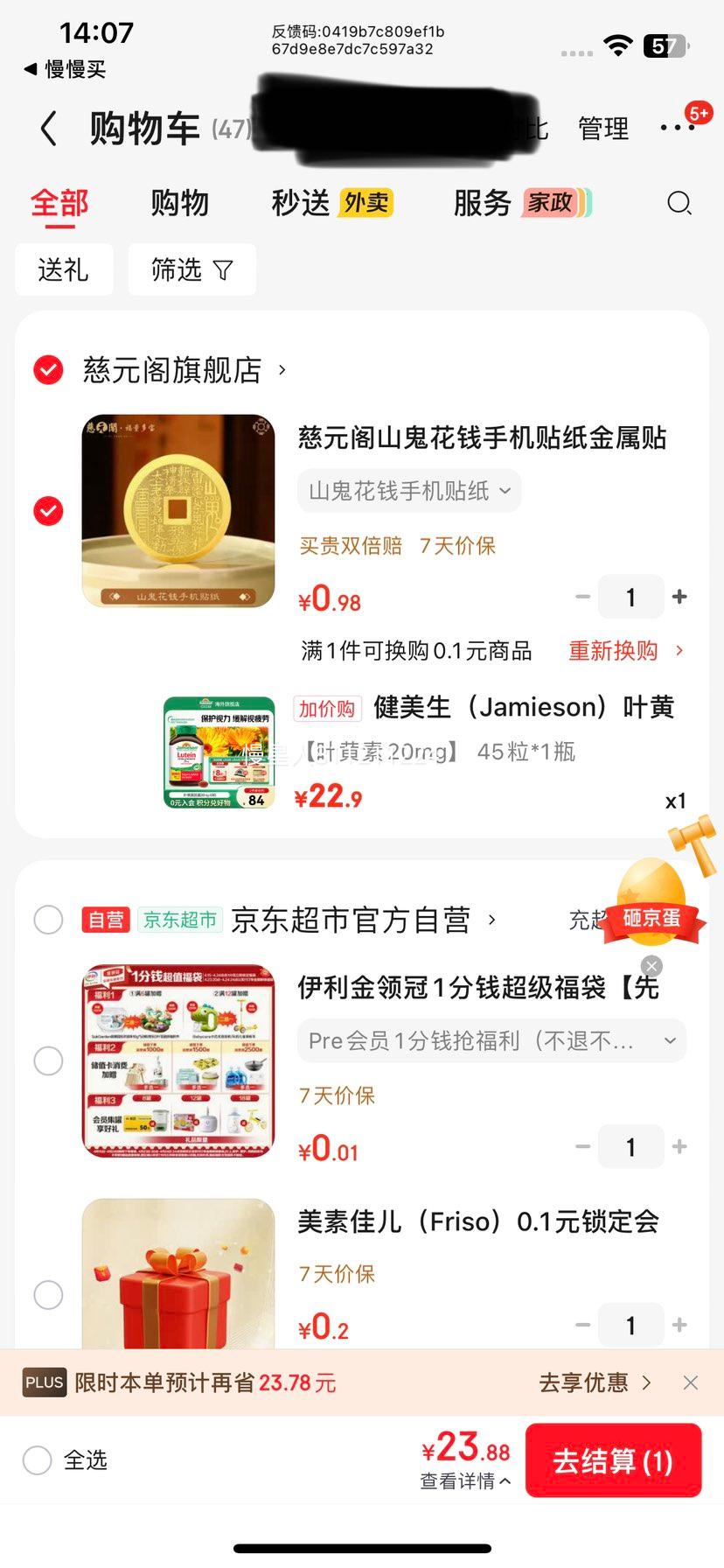Uncheck the 慈元阁旗舰店 store selection
The height and width of the screenshot is (1568, 724).
(x=48, y=369)
